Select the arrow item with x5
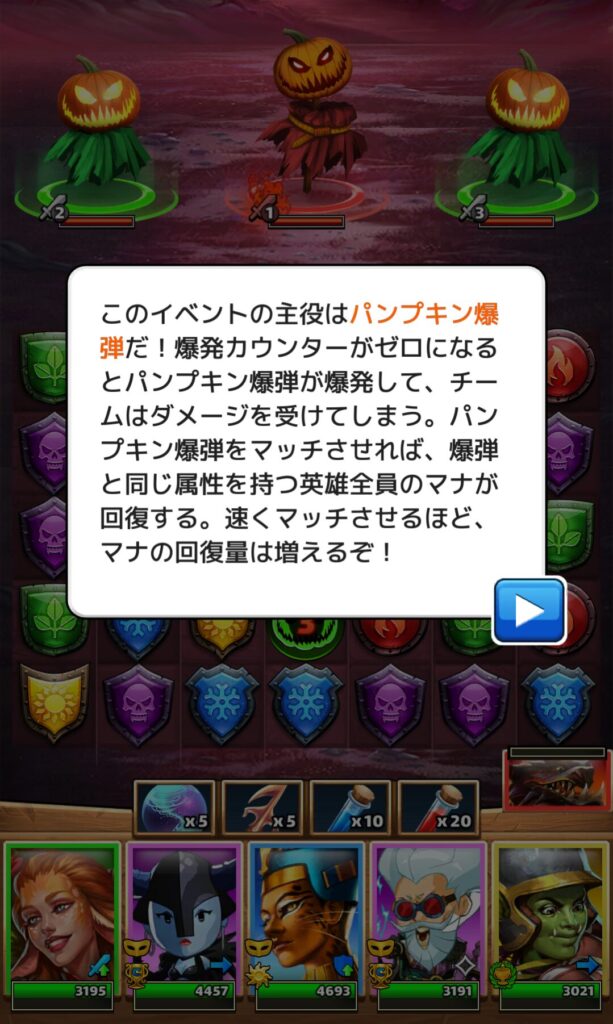613x1024 pixels. tap(262, 806)
